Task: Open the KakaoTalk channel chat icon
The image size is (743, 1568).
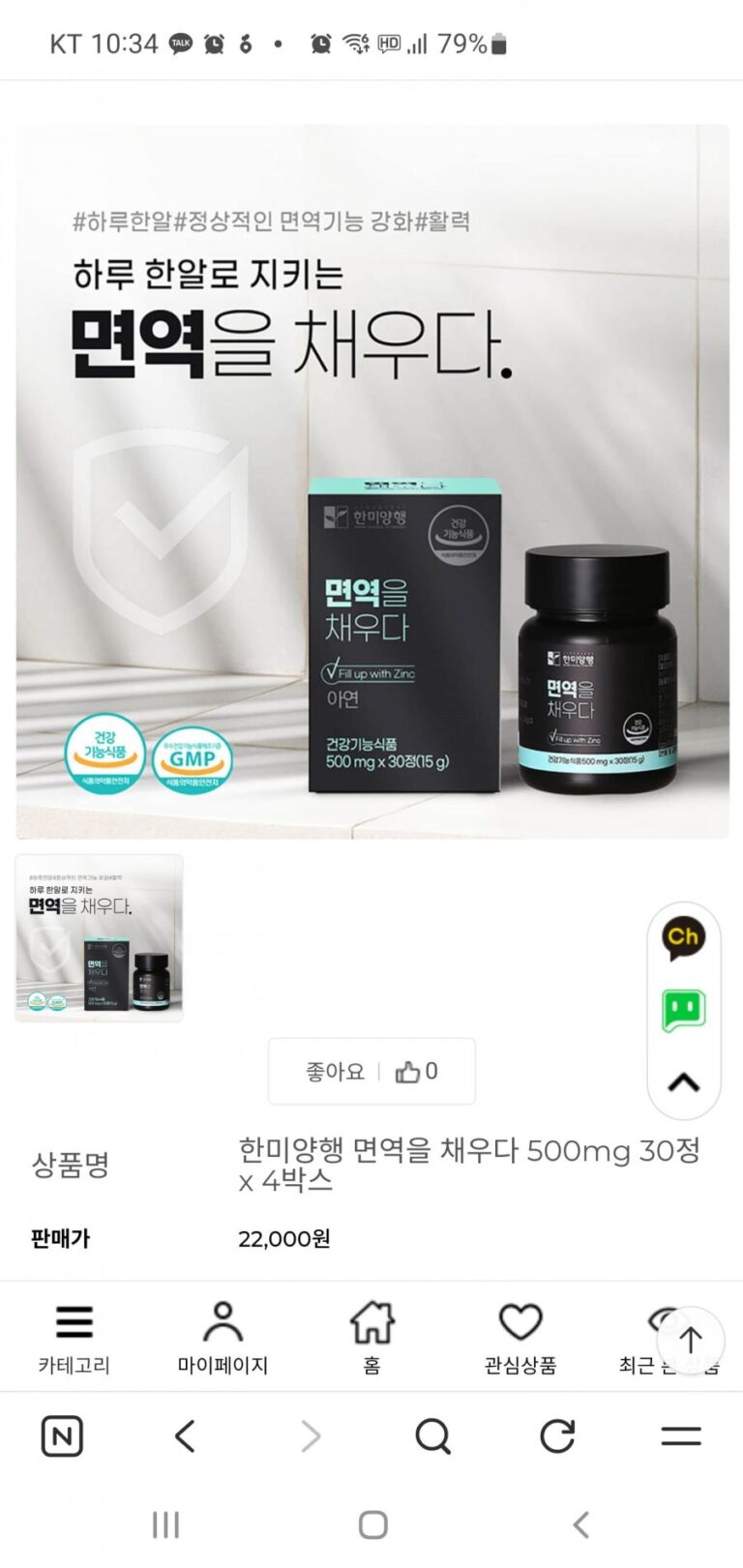Action: pyautogui.click(x=683, y=937)
